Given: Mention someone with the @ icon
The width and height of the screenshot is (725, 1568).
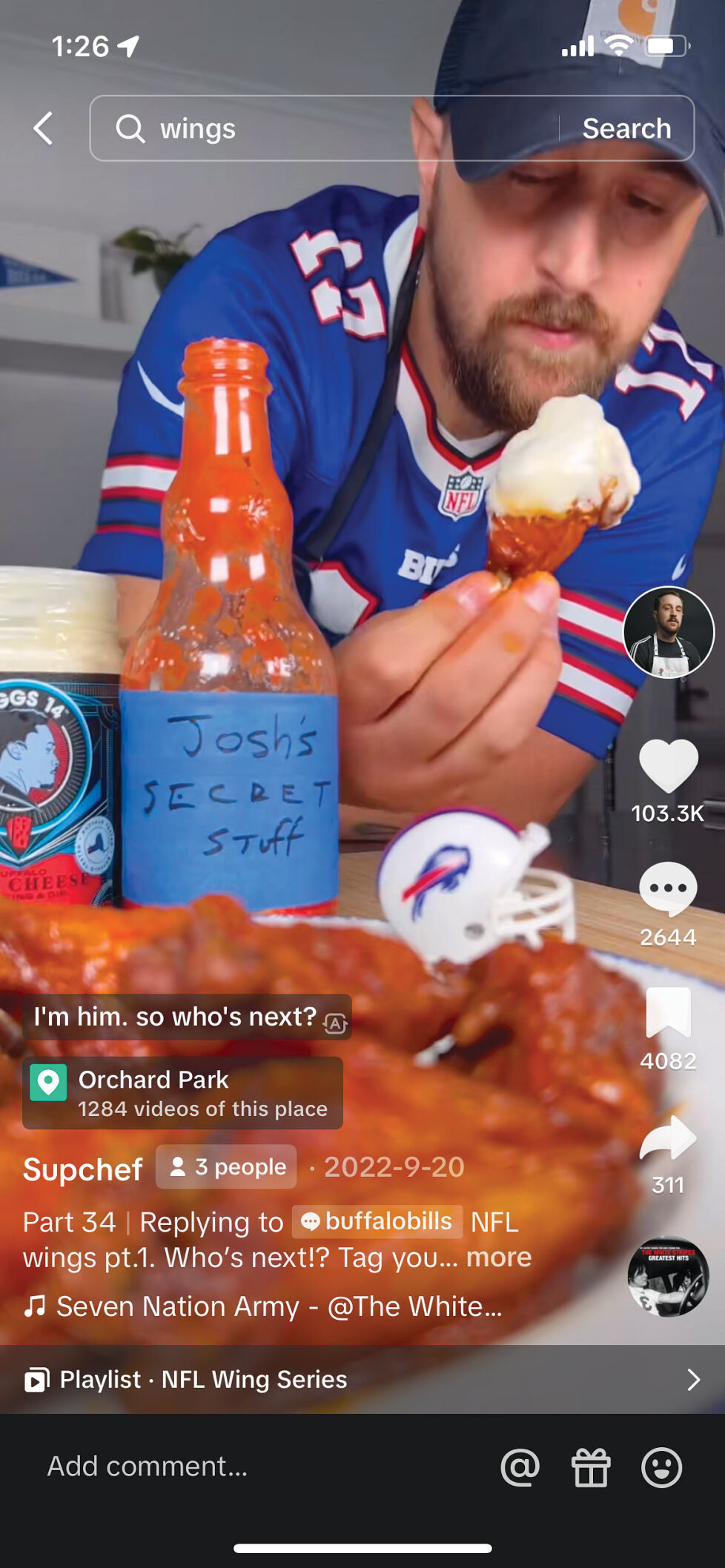Looking at the screenshot, I should [x=520, y=1467].
